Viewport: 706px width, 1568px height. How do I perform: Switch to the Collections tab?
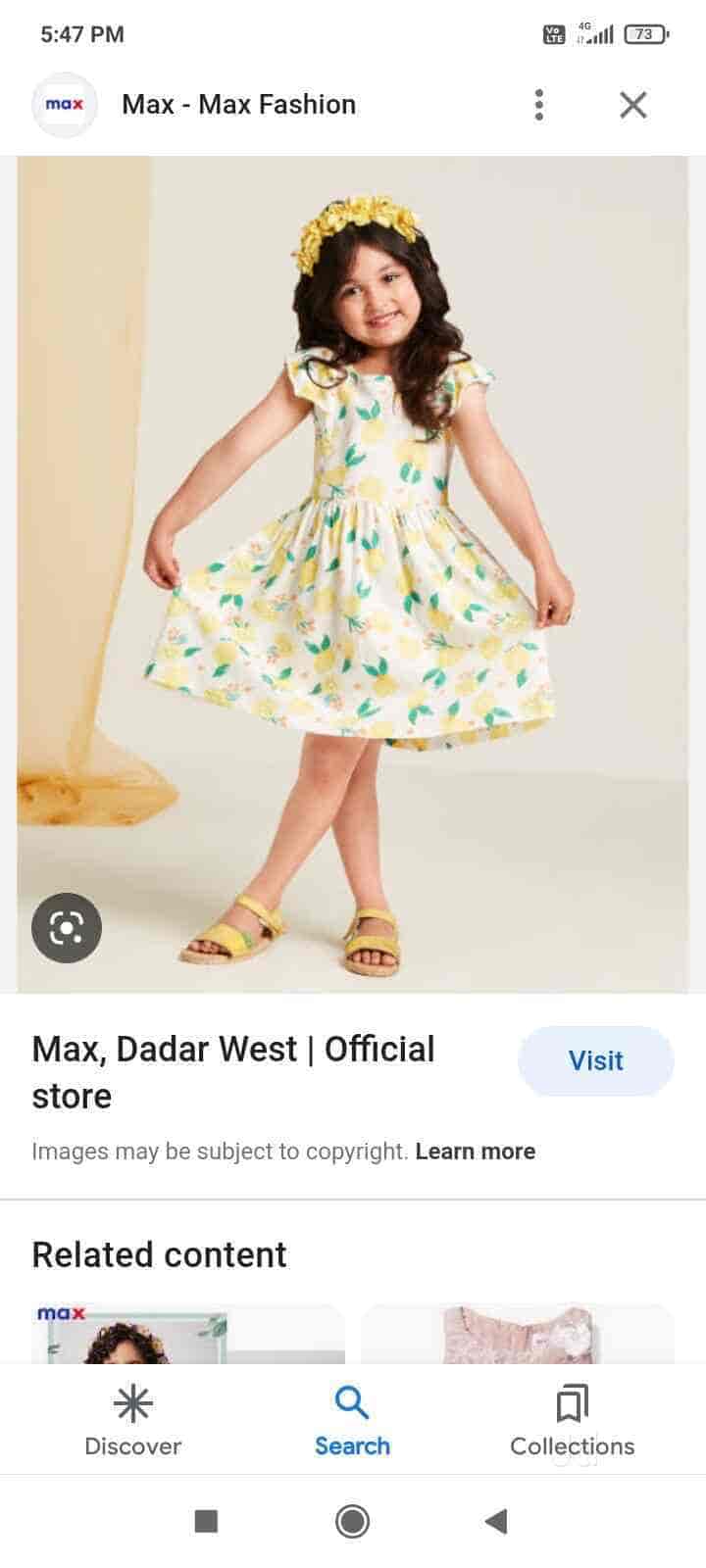click(572, 1421)
